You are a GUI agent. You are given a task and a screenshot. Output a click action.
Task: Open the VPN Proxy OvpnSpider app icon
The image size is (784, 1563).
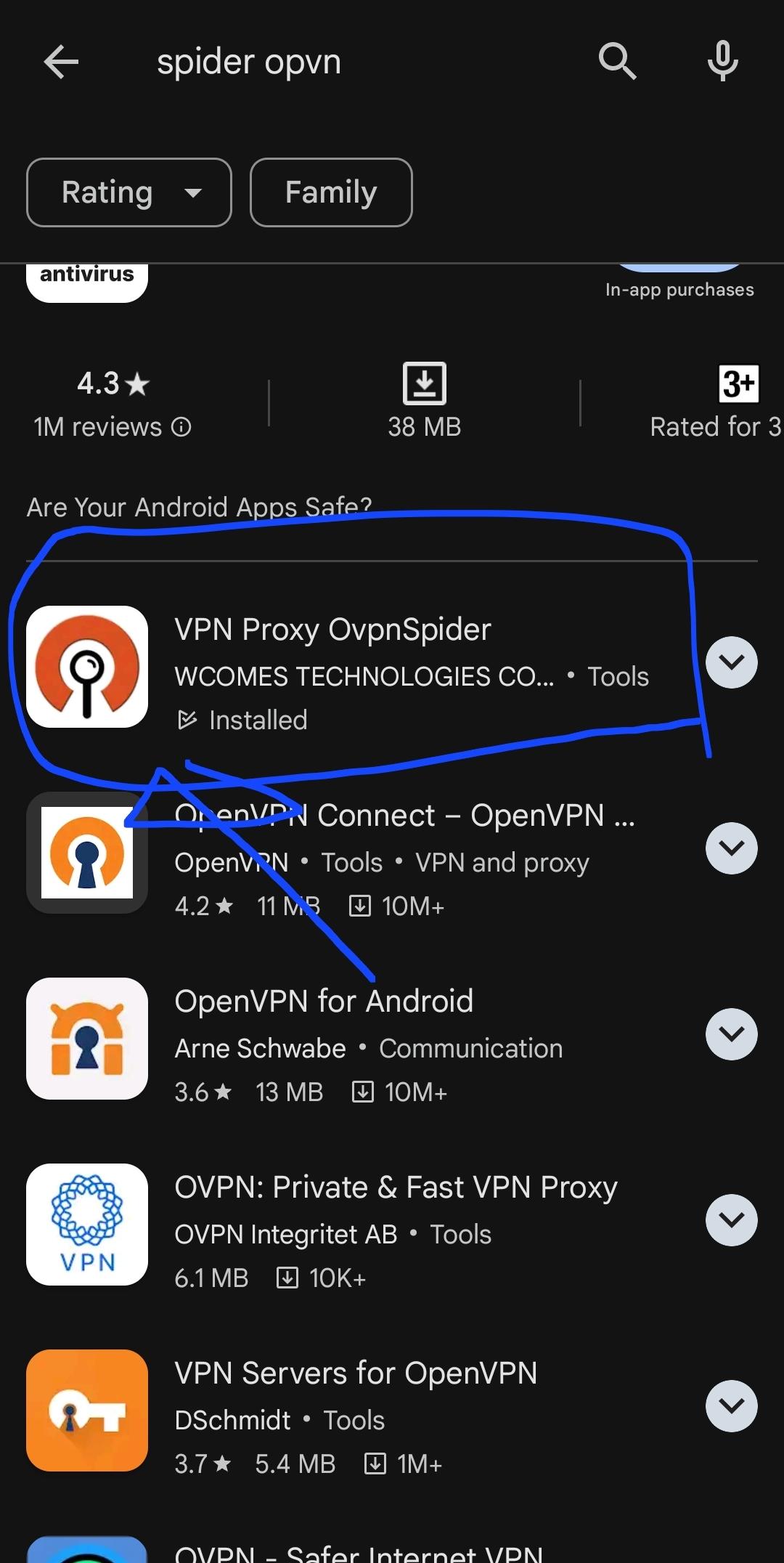tap(86, 667)
